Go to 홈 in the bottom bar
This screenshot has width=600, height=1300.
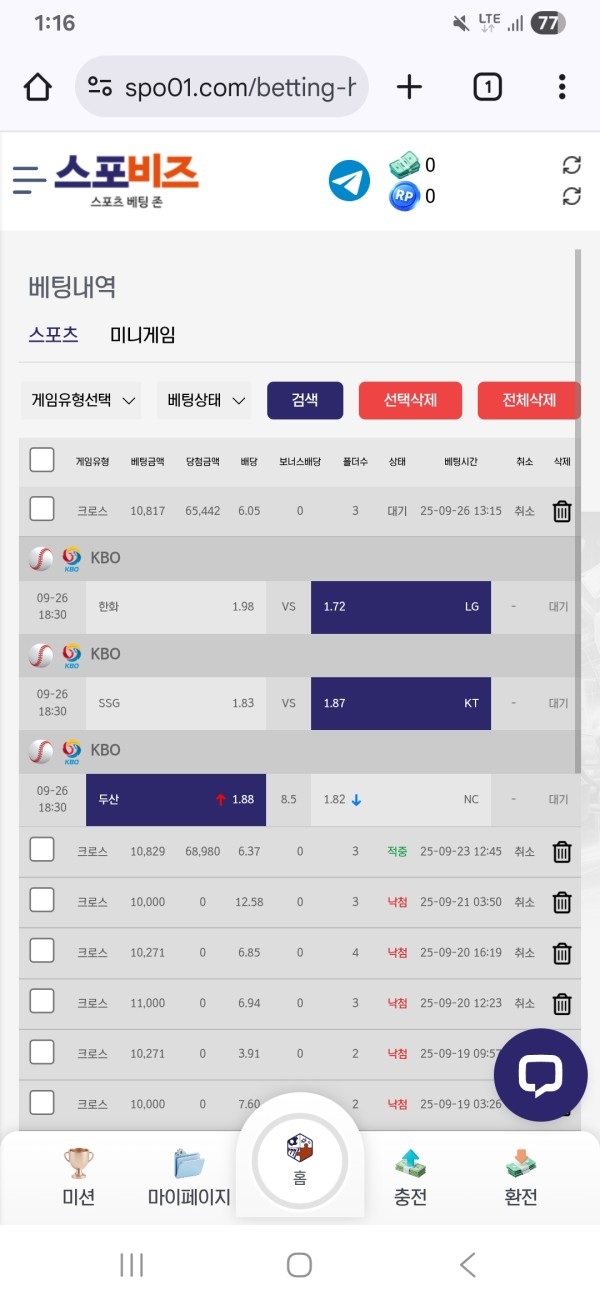(x=300, y=1160)
